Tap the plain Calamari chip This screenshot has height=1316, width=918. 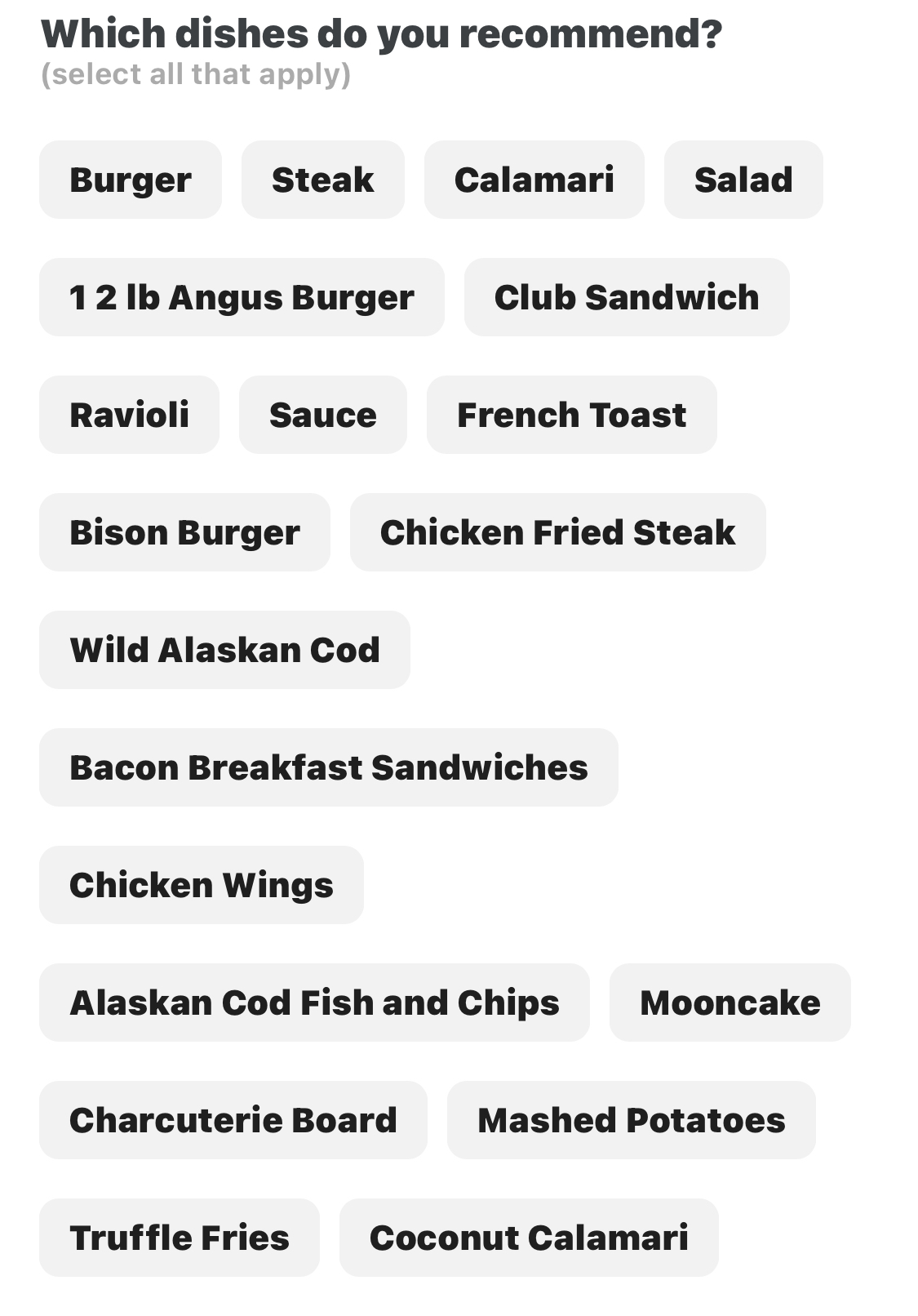[534, 180]
